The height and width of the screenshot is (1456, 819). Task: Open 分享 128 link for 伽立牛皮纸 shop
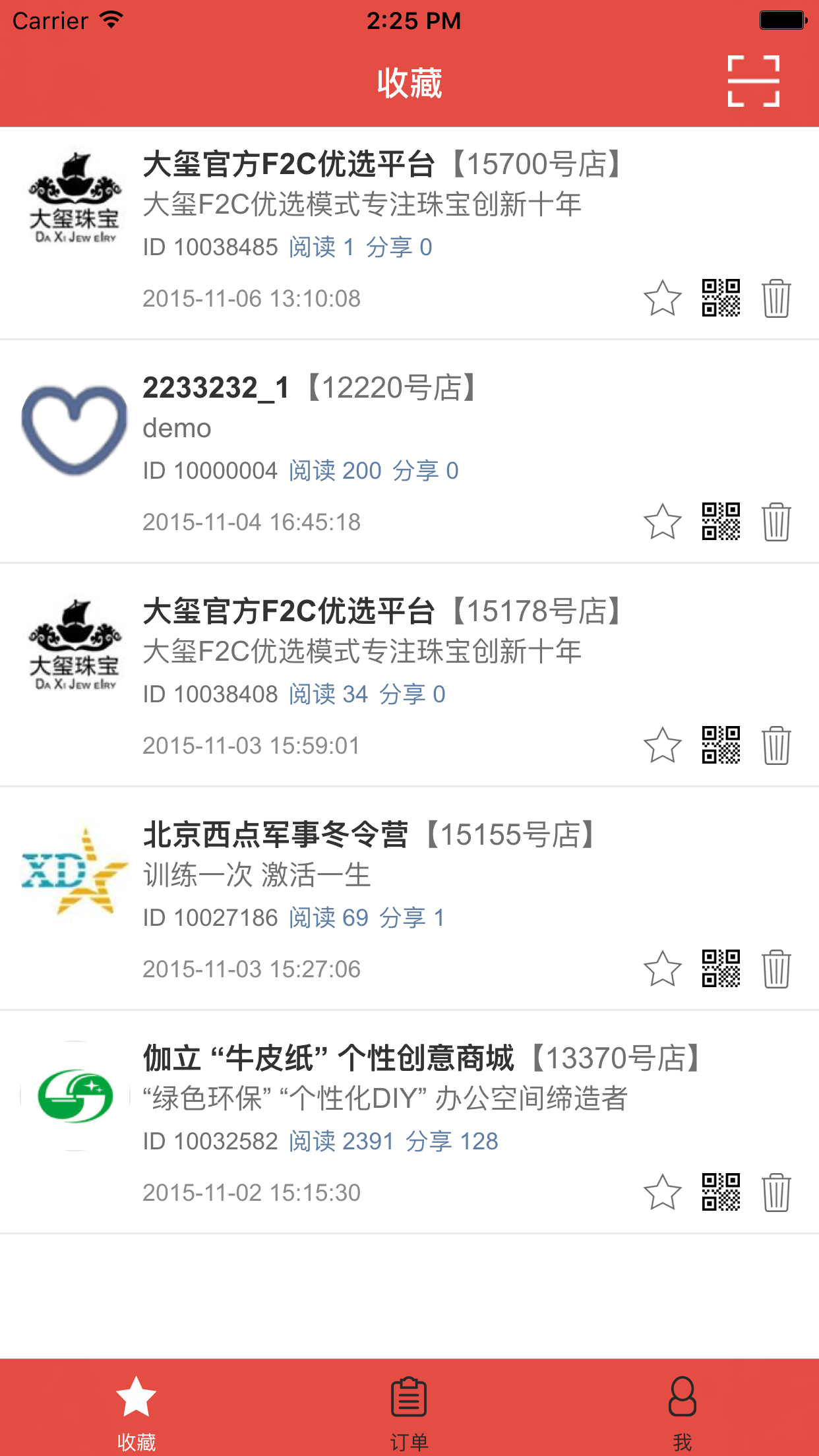coord(455,1141)
